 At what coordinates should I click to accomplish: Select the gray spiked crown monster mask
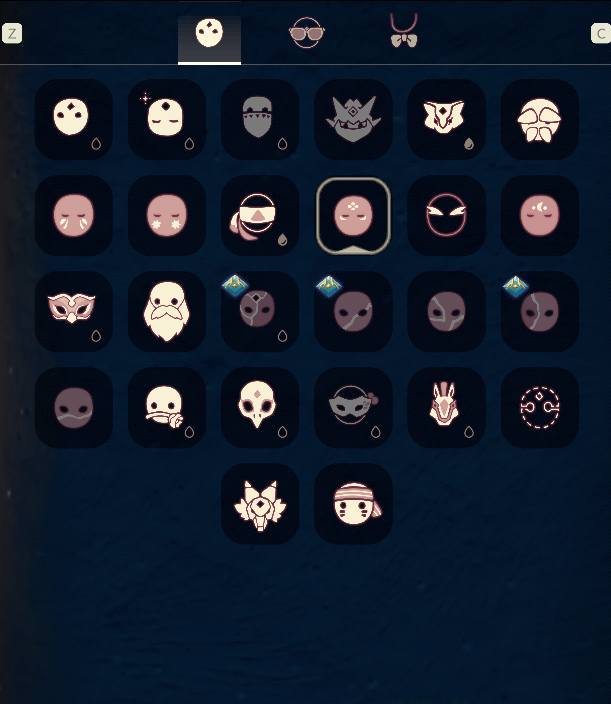tap(353, 119)
